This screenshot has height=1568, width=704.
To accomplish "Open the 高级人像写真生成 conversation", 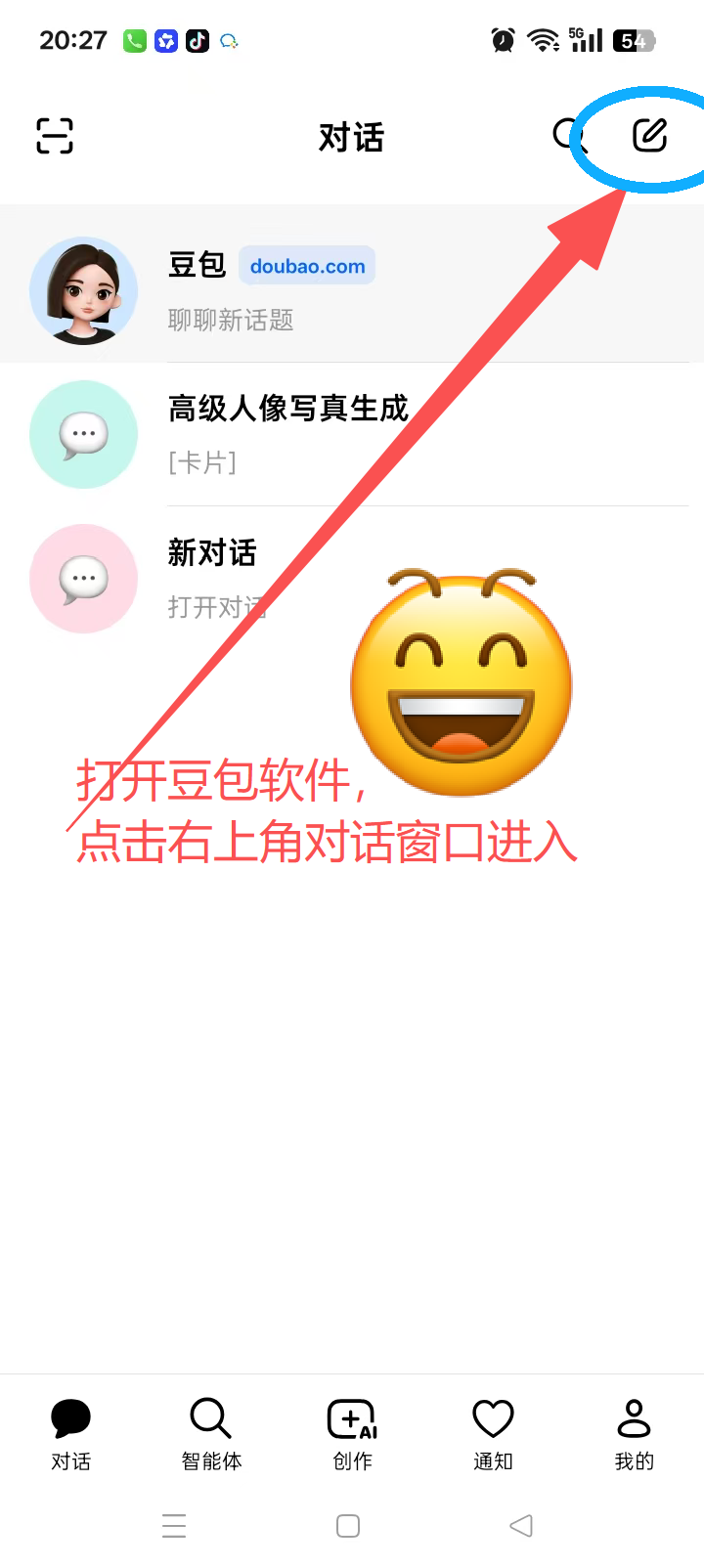I will [x=352, y=434].
